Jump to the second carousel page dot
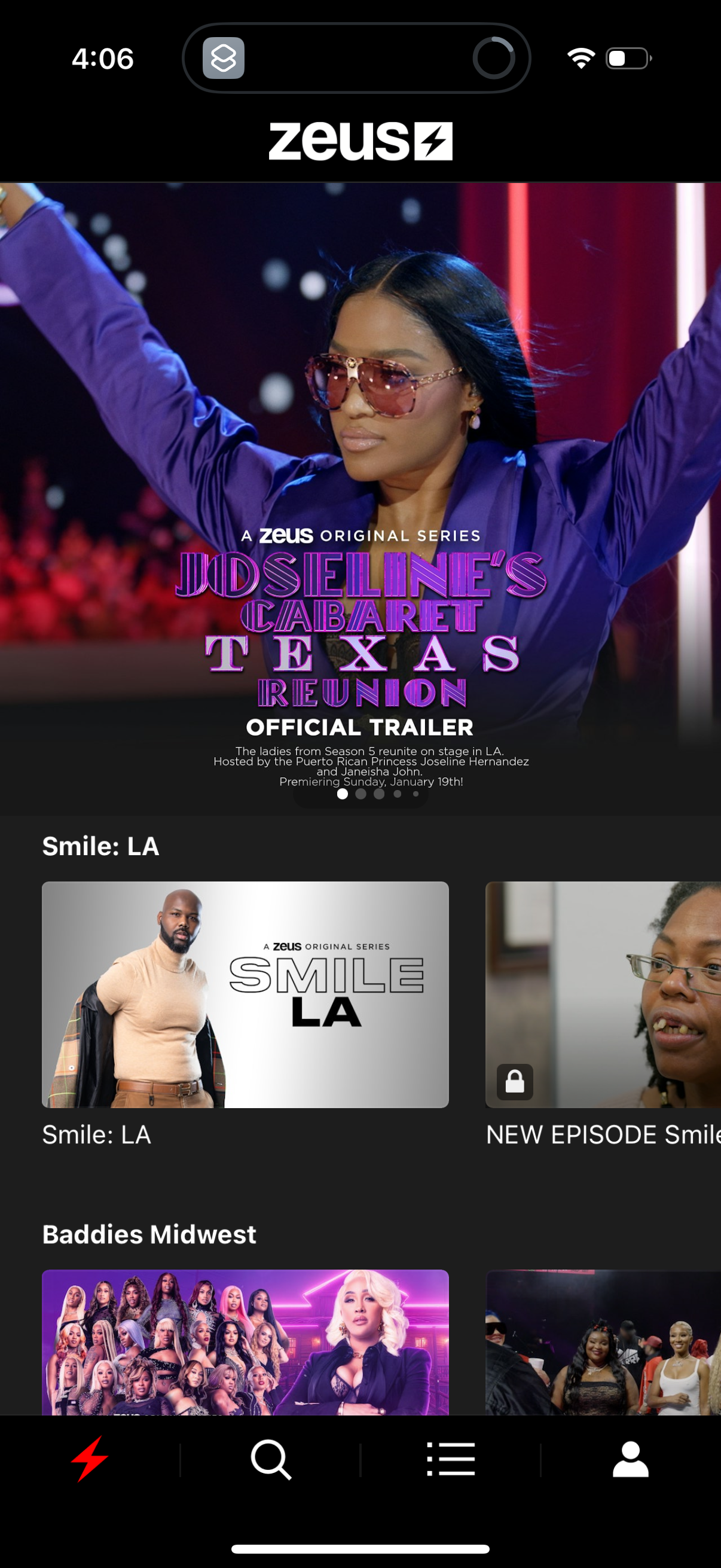 coord(361,794)
